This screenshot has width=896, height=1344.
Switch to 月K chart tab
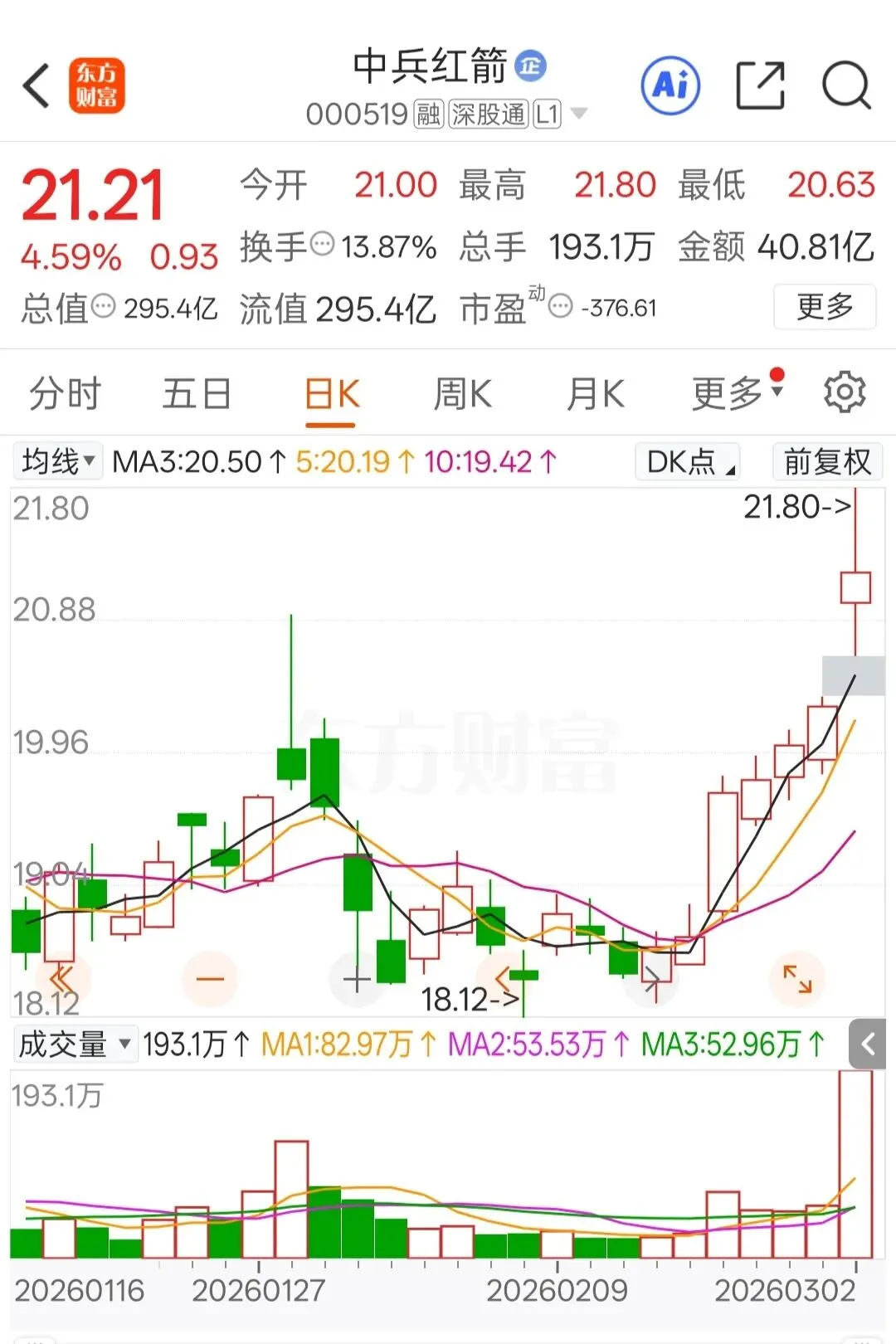click(595, 393)
